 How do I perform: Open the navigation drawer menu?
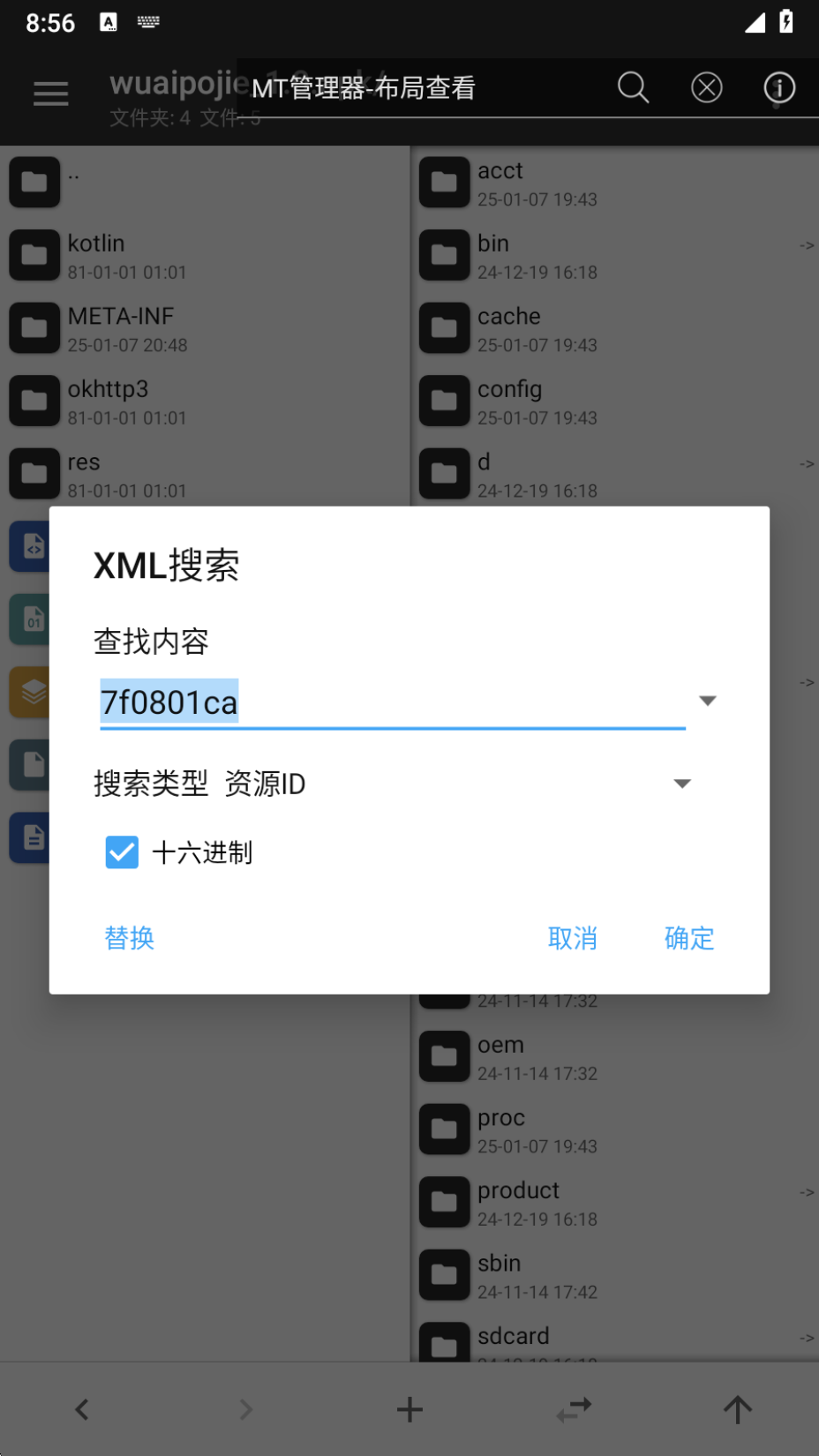[50, 94]
